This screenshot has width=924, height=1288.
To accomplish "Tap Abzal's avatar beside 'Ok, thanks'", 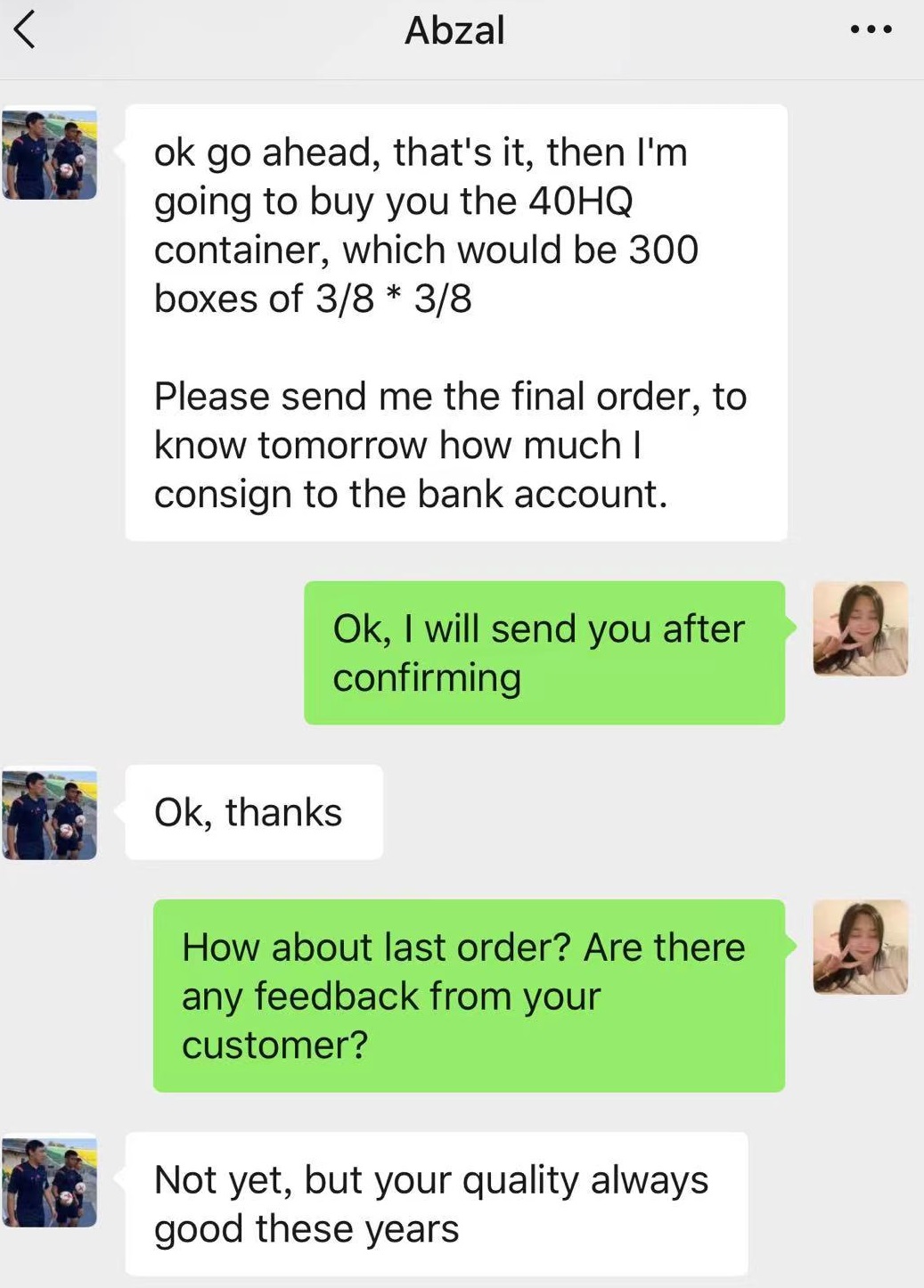I will tap(50, 815).
